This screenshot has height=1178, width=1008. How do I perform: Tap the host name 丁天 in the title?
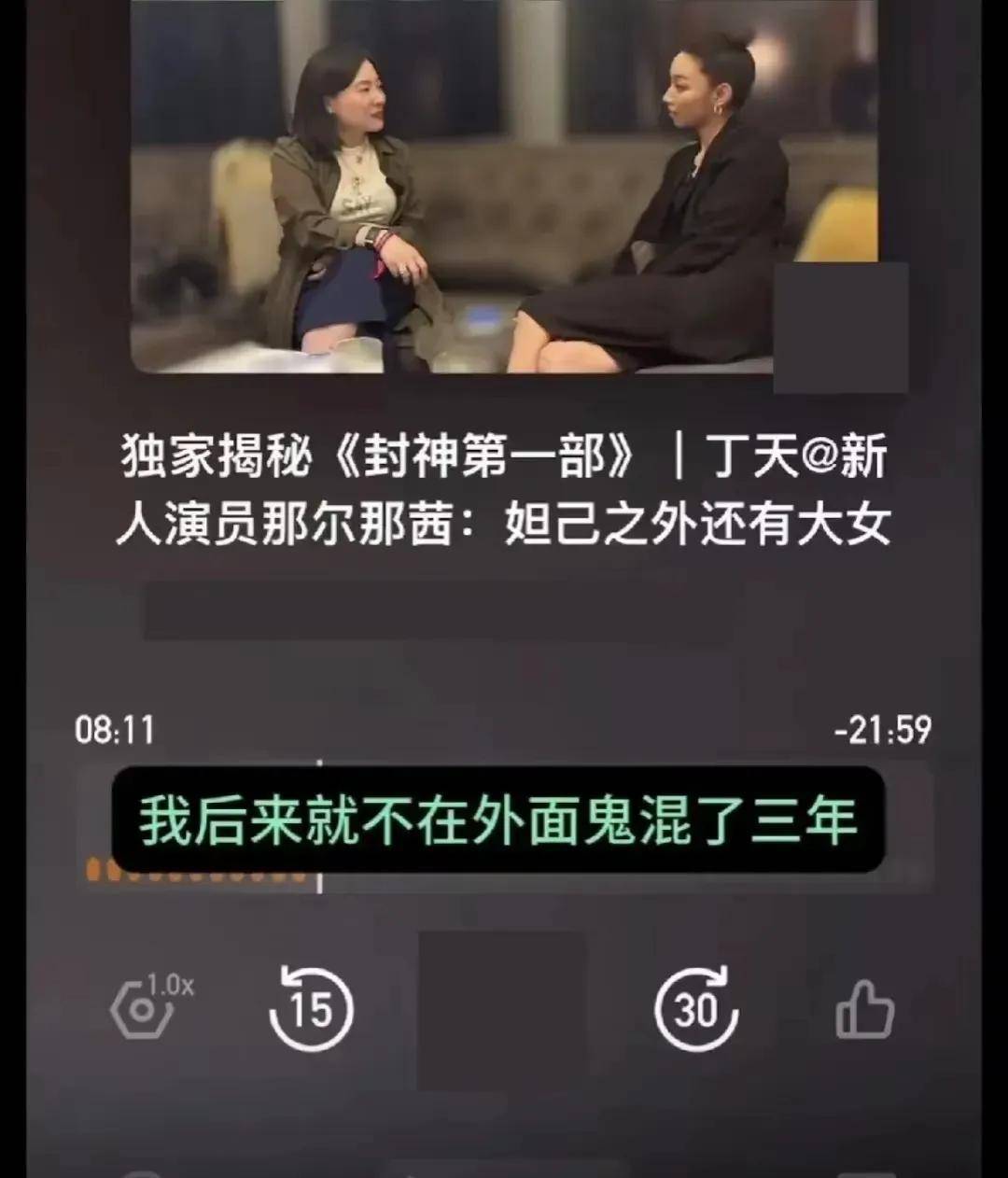(756, 451)
